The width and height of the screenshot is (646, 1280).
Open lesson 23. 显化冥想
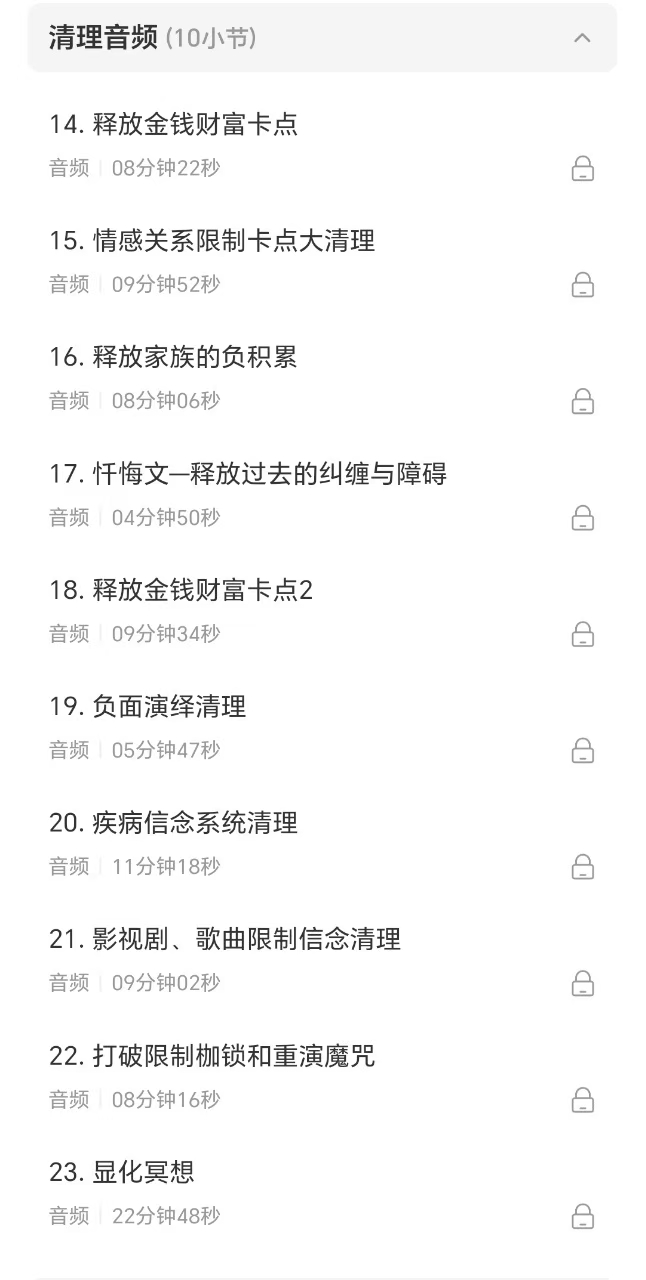[x=122, y=1172]
